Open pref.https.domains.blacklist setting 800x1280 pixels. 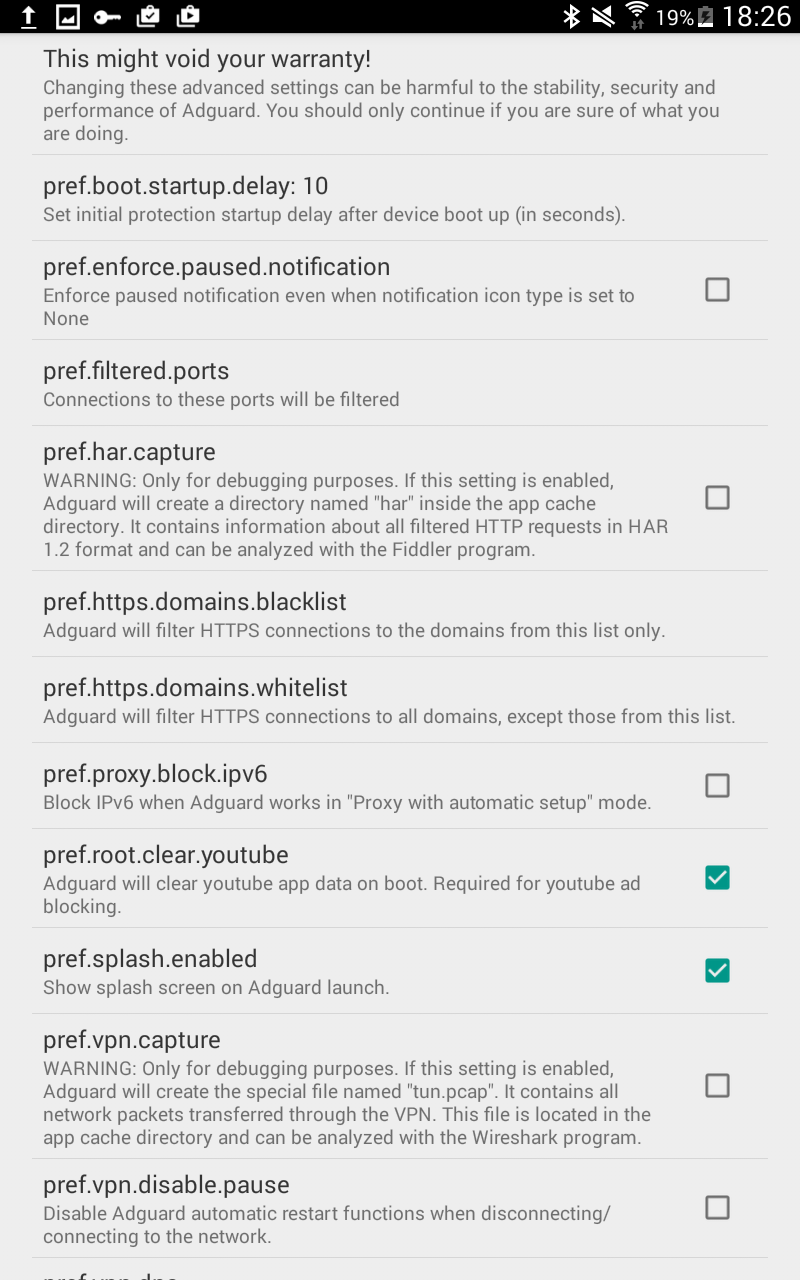pos(400,614)
